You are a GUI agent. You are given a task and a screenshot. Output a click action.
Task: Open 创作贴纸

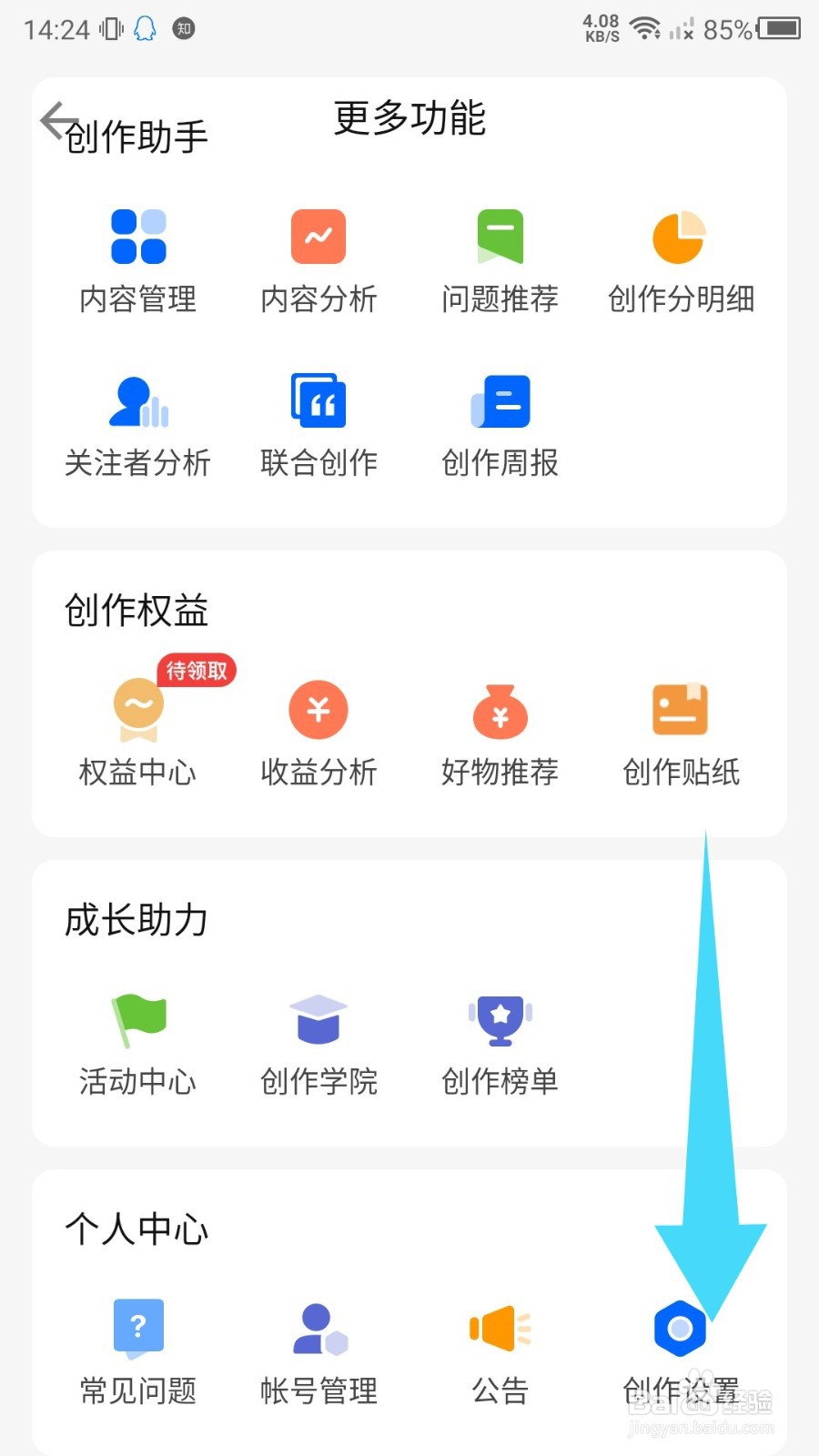pyautogui.click(x=681, y=733)
